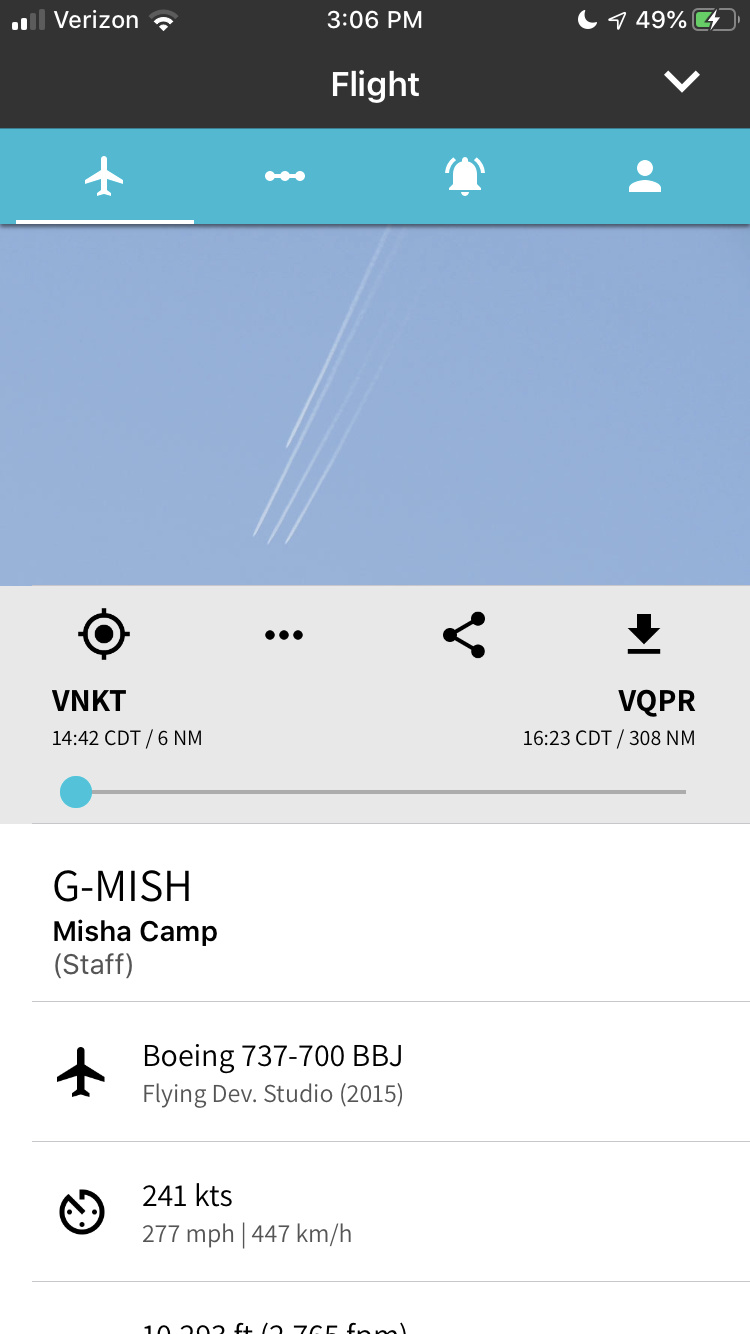Tap the flight progress slider handle
Viewport: 750px width, 1334px height.
pyautogui.click(x=76, y=792)
